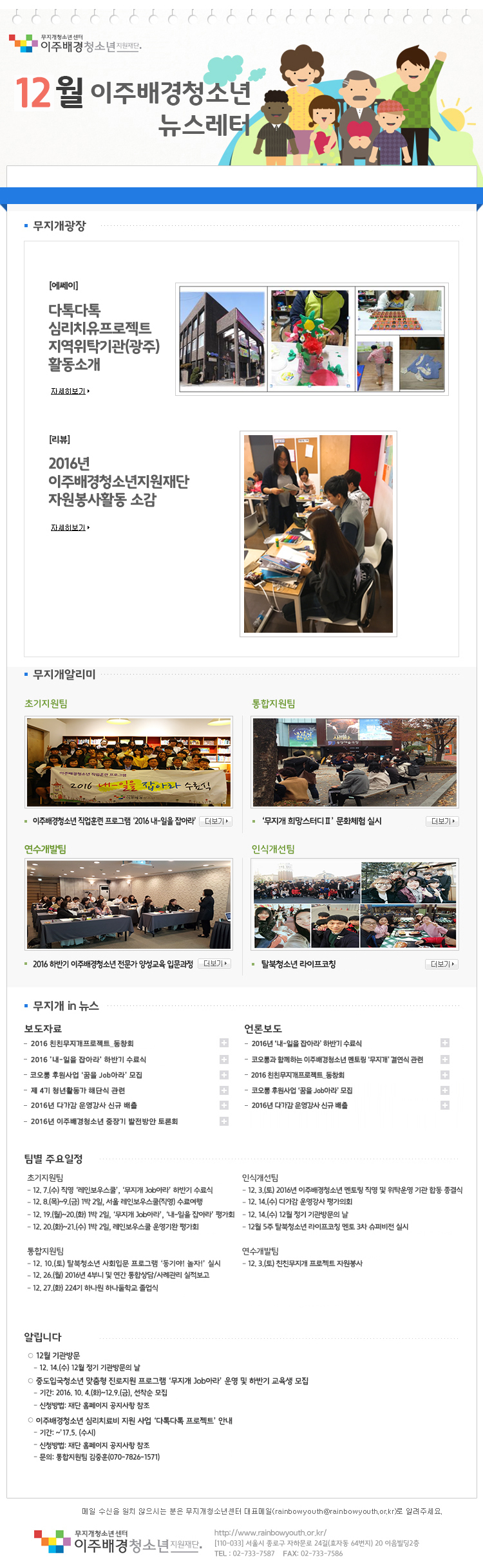Expand 보도자료 item 제 4기 청년활동가 해단식 관련

(224, 1090)
